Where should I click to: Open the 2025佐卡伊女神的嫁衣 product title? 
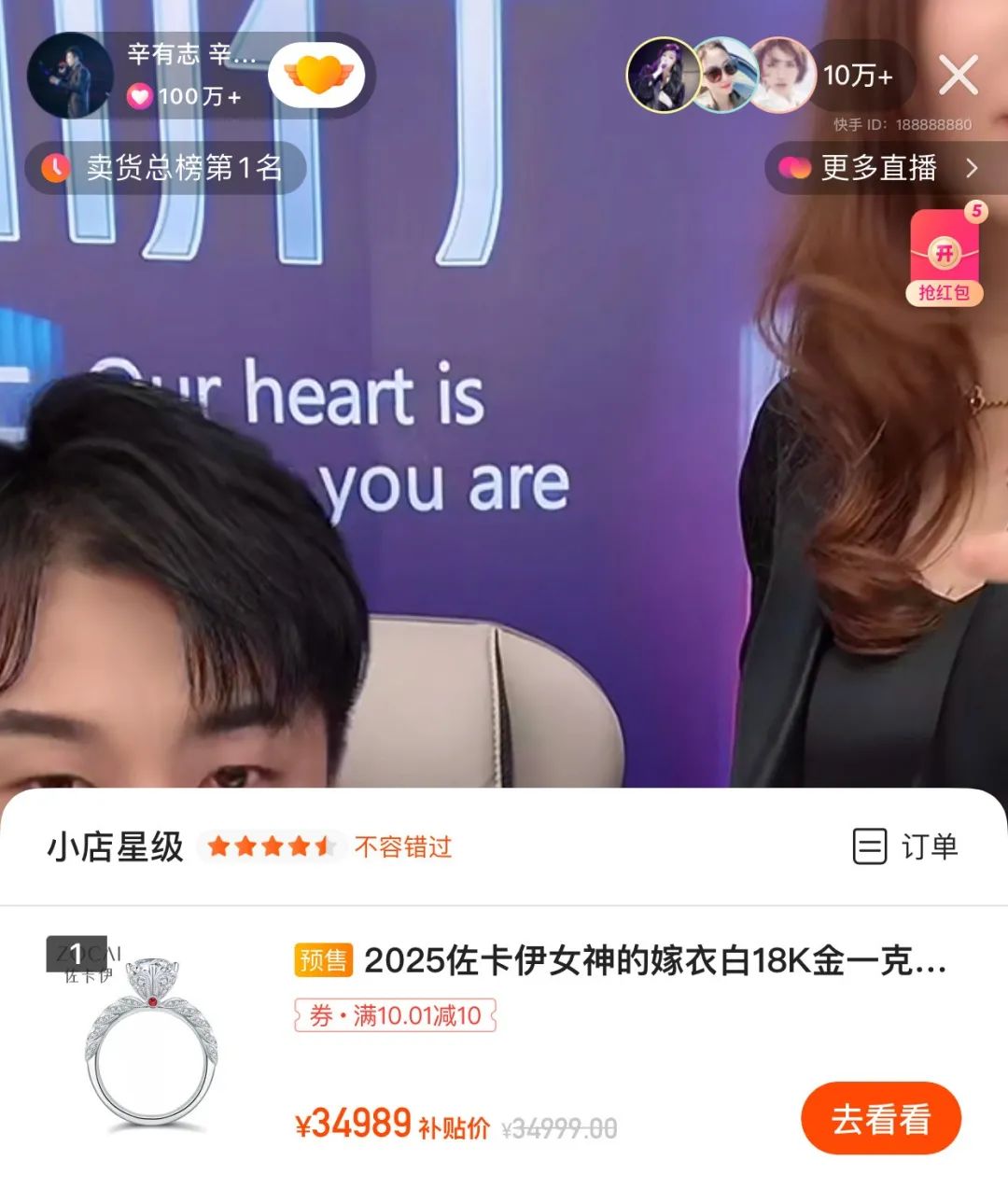[653, 960]
